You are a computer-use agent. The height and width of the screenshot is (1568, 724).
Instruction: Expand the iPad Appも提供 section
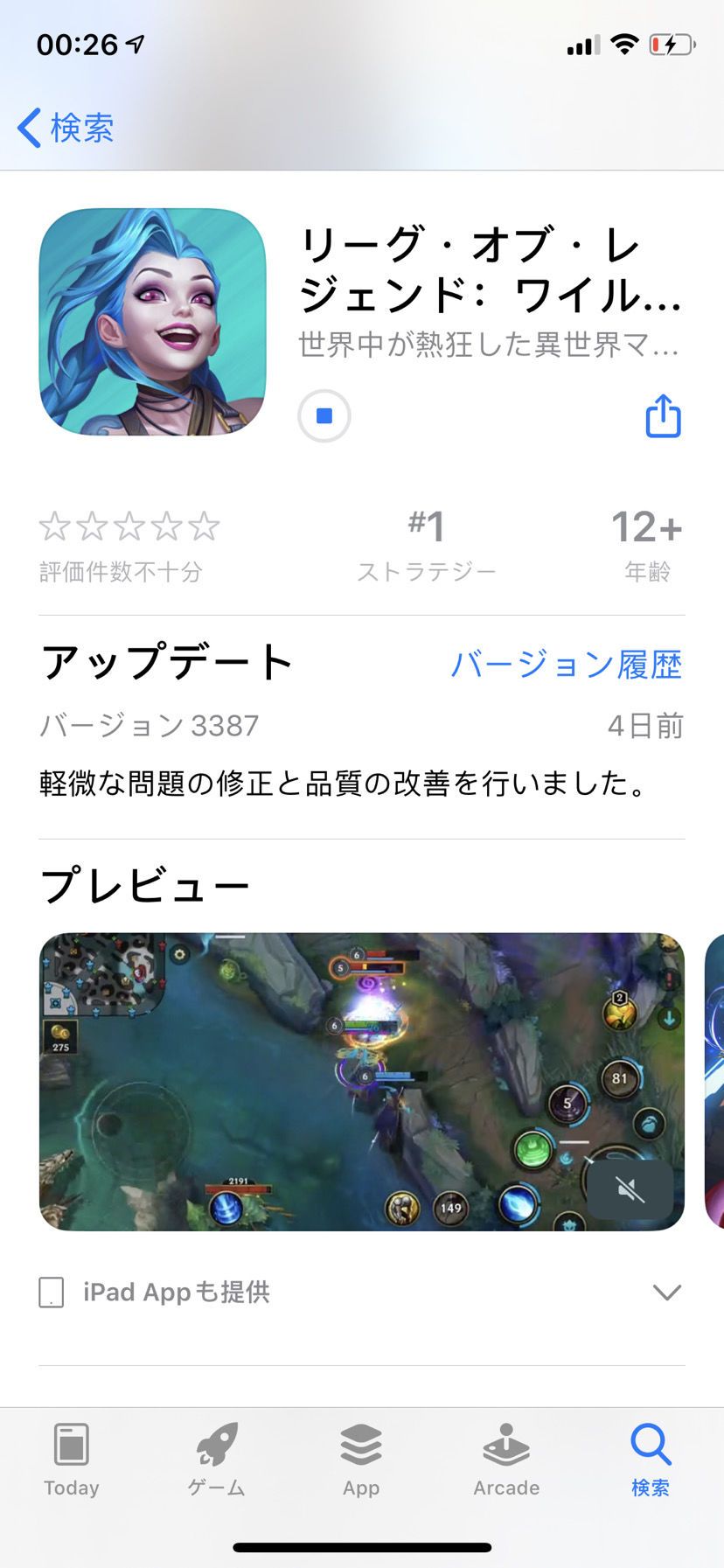pos(666,1292)
